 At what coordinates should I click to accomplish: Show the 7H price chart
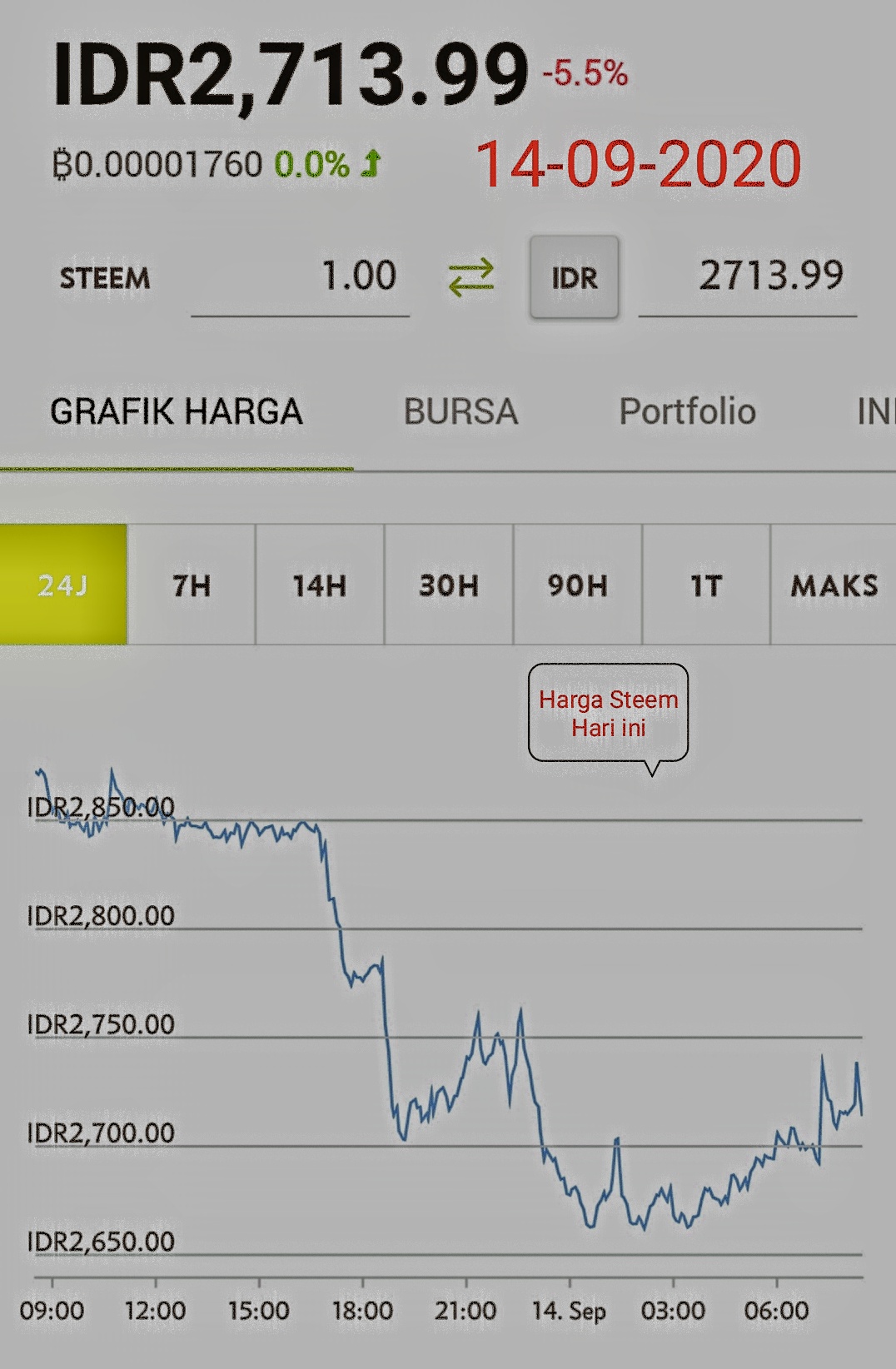[x=192, y=585]
